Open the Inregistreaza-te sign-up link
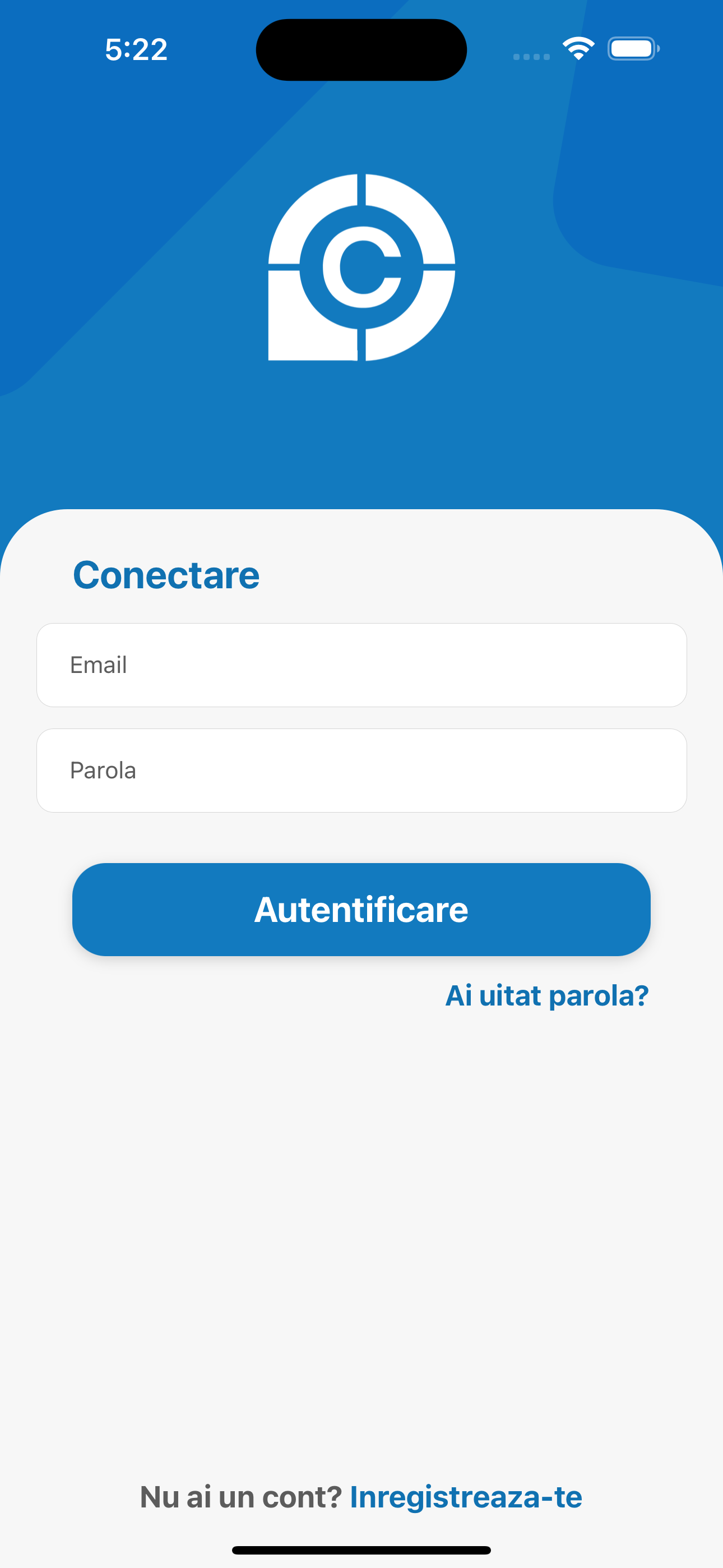 click(466, 1497)
